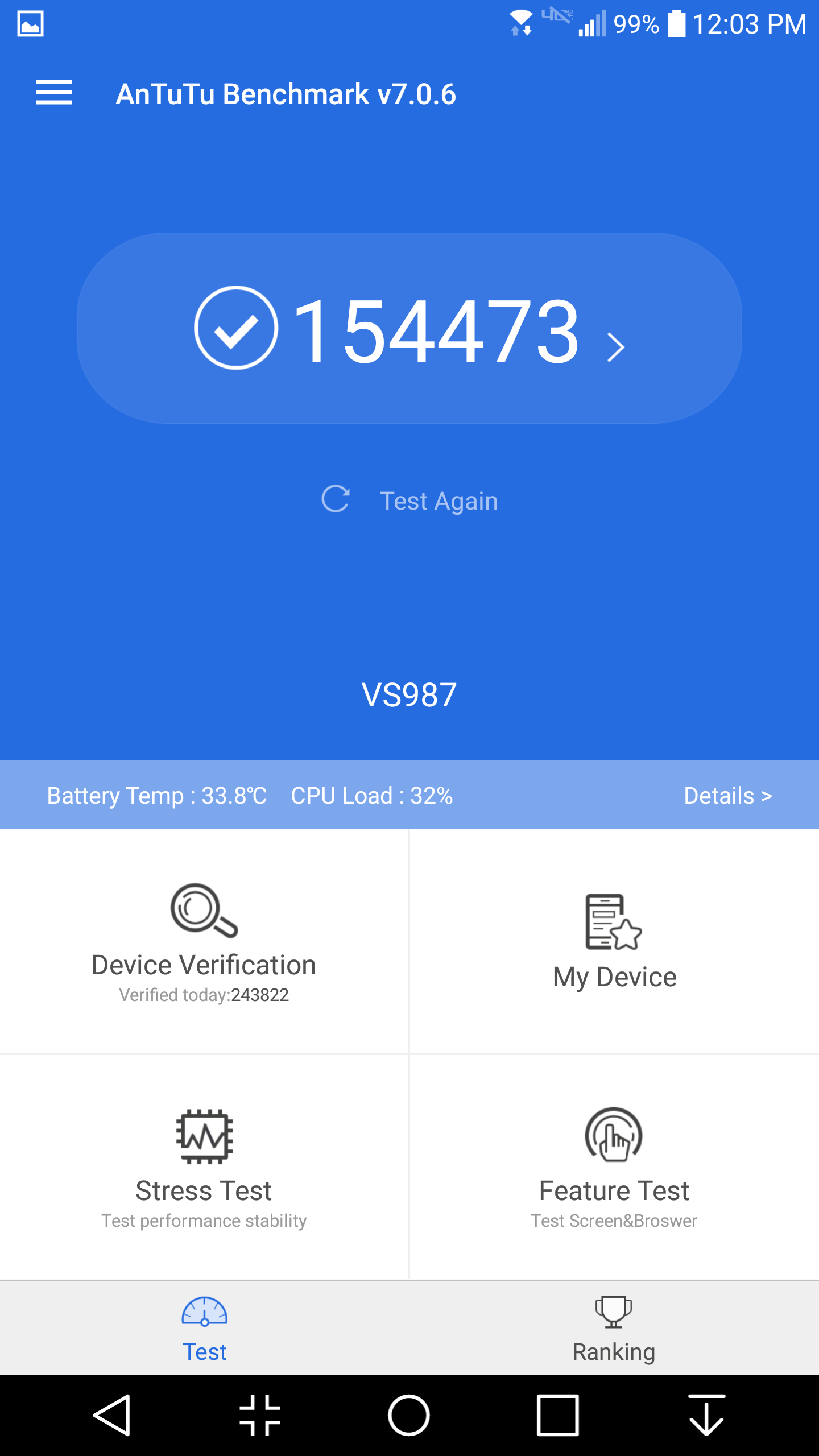Open Details for battery and CPU
This screenshot has height=1456, width=819.
[727, 795]
